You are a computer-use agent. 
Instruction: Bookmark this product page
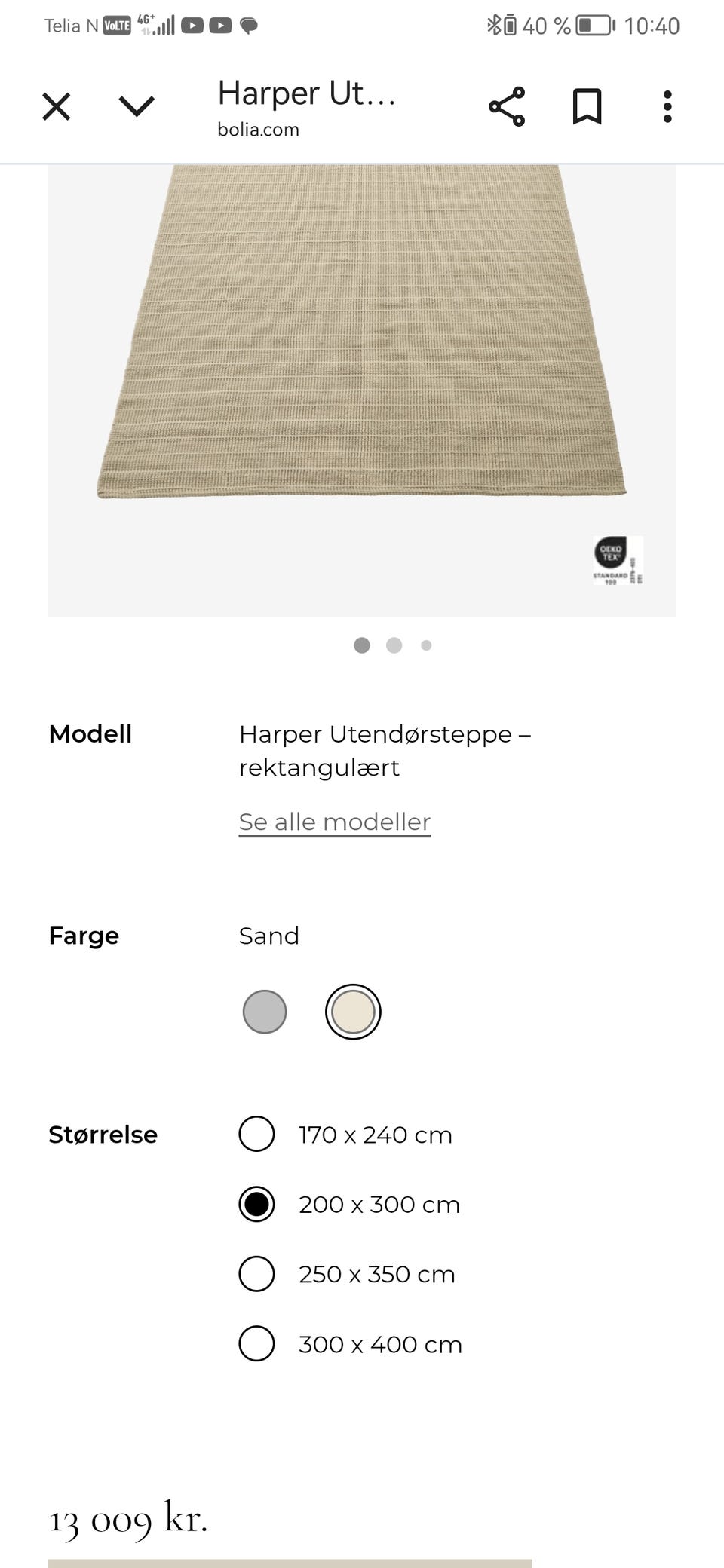(587, 106)
